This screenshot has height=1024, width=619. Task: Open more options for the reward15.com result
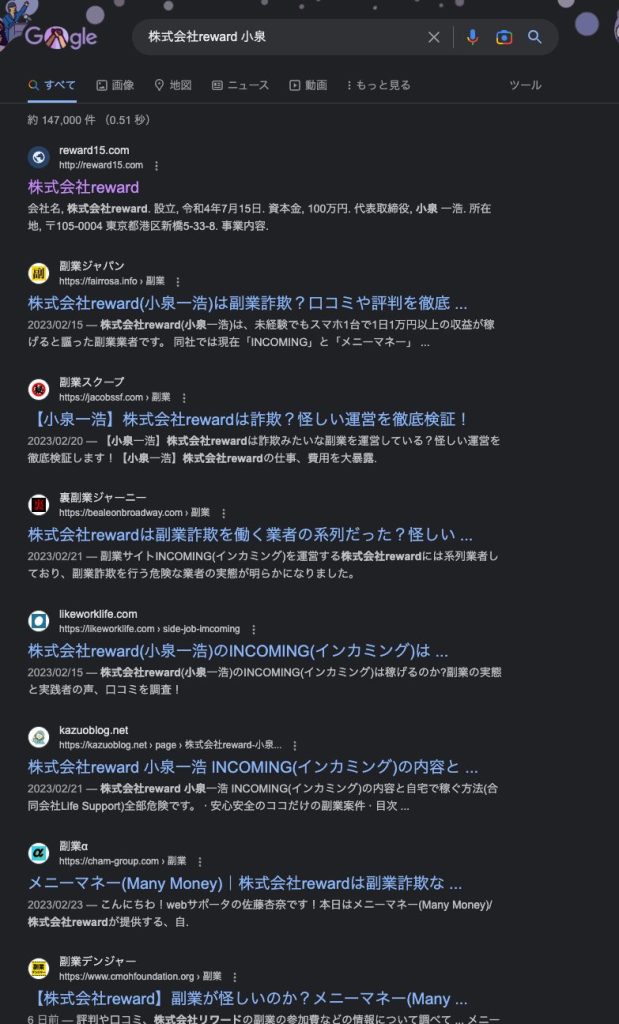click(x=156, y=166)
